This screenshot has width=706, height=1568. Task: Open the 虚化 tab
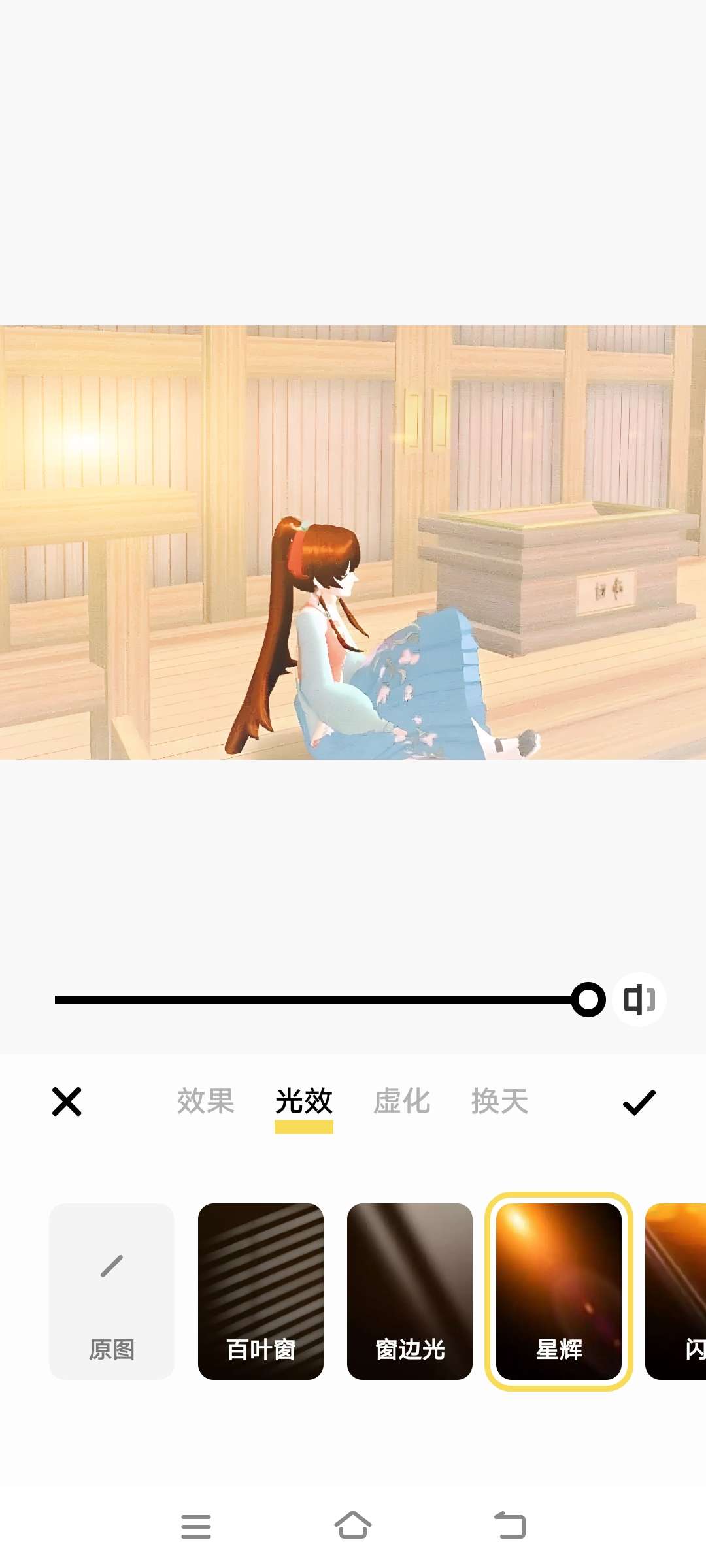402,1102
